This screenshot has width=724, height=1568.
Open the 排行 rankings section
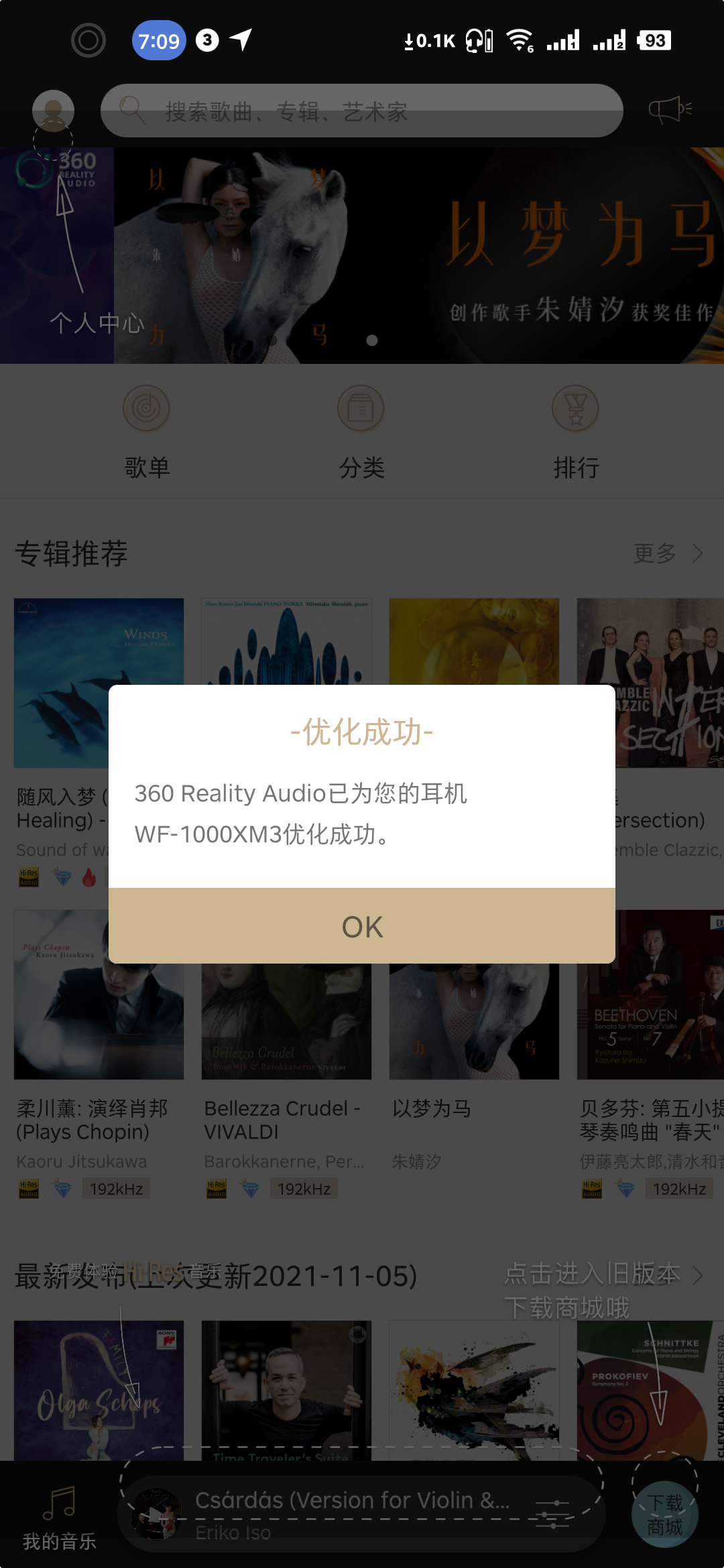click(x=576, y=432)
